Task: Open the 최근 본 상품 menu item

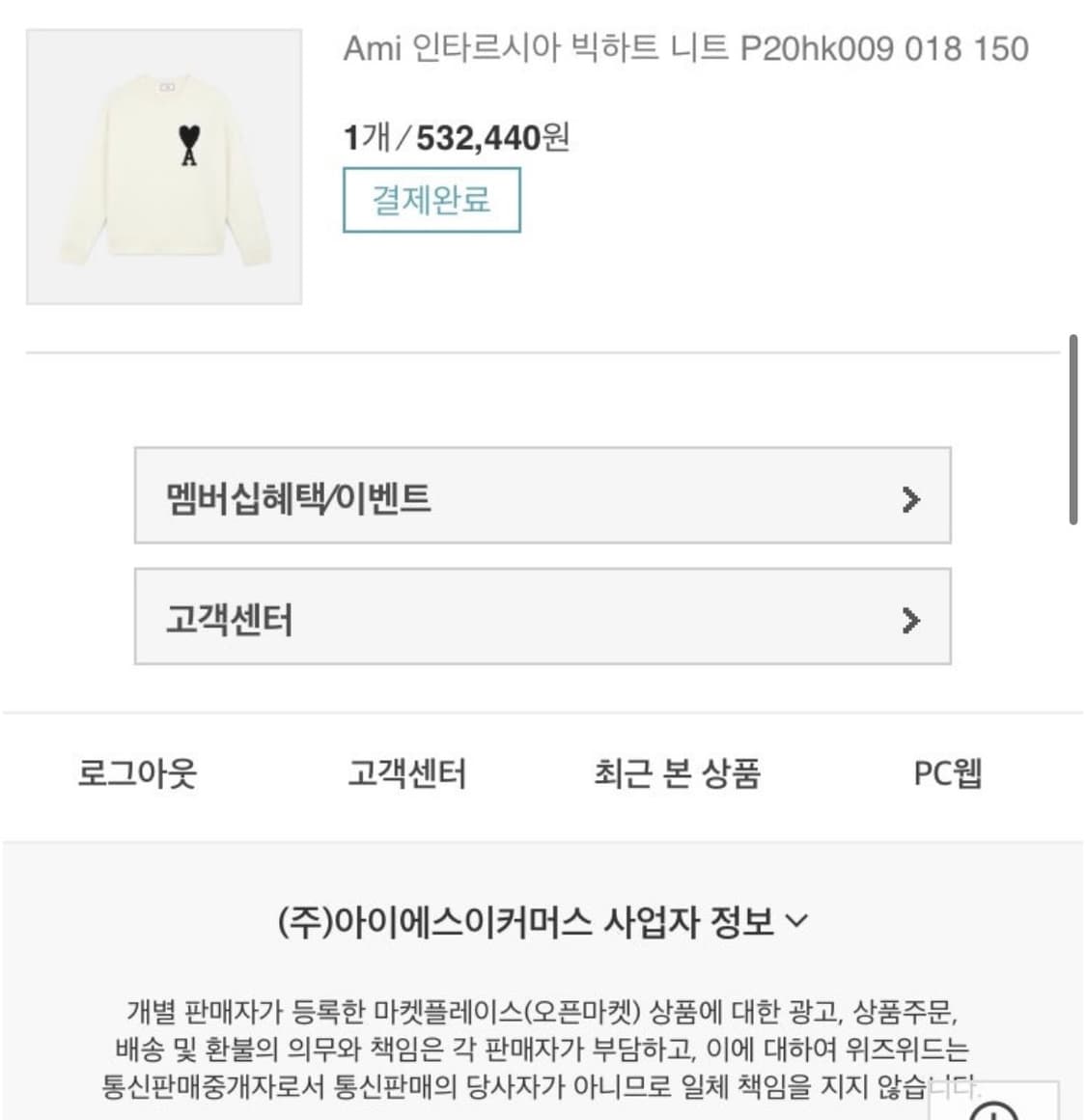Action: click(679, 773)
